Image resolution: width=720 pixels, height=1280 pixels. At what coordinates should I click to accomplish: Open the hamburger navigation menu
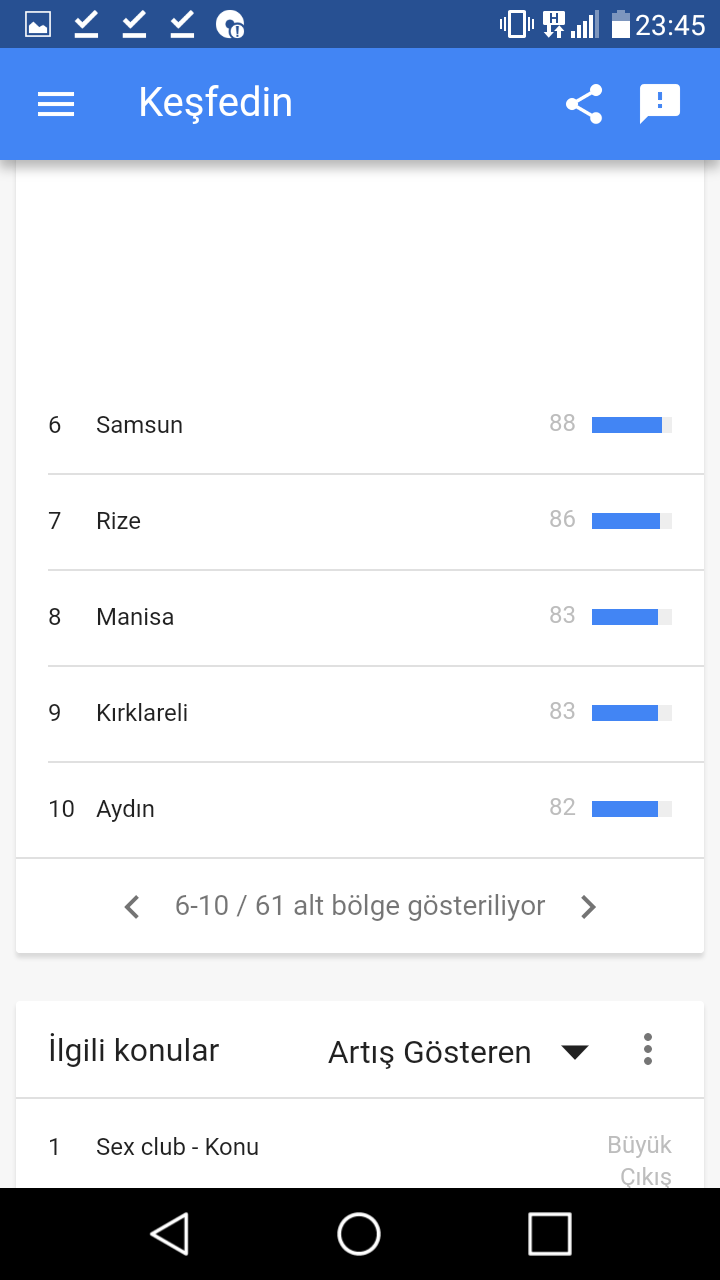pyautogui.click(x=56, y=104)
